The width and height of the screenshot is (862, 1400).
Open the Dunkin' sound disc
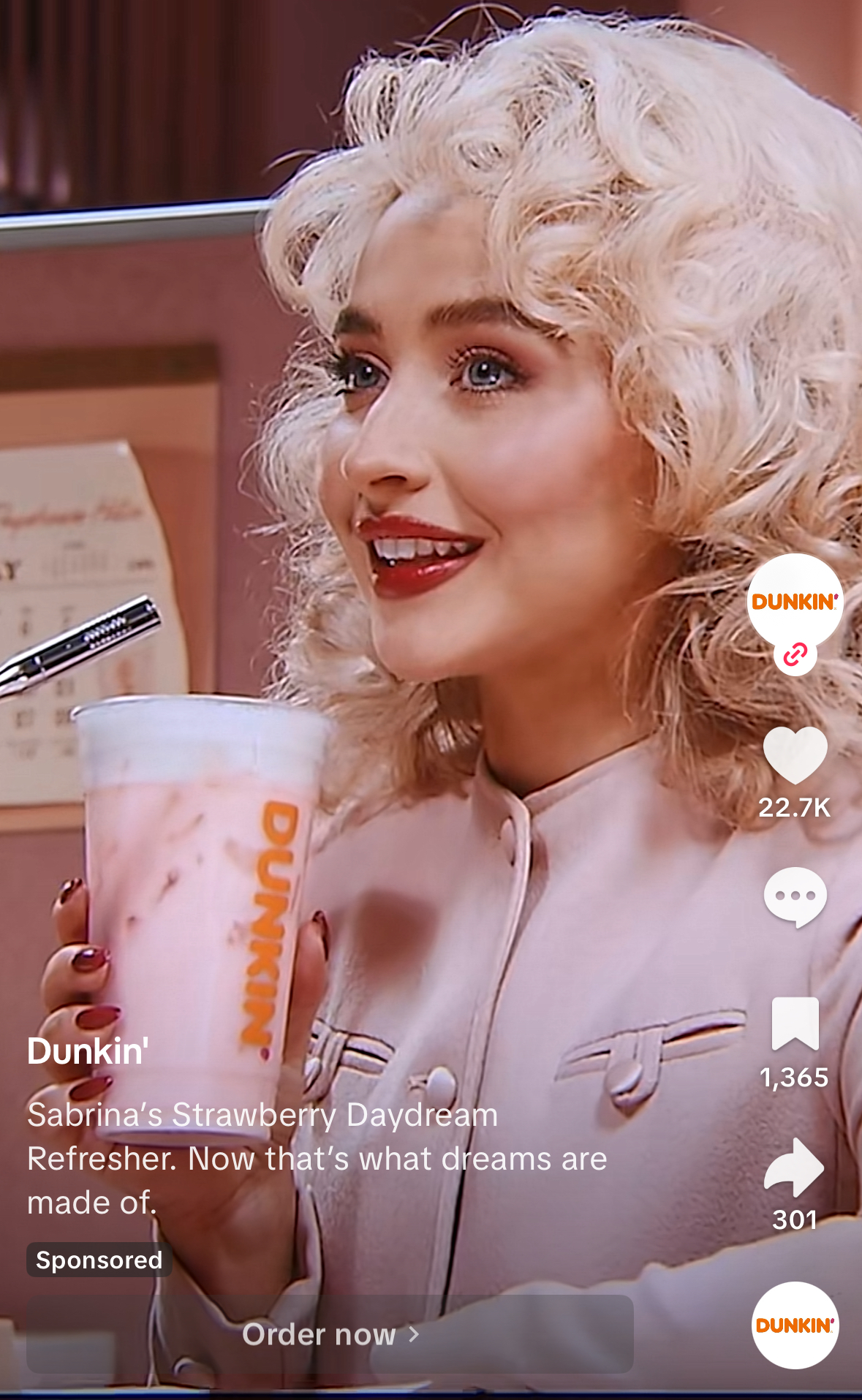795,1325
